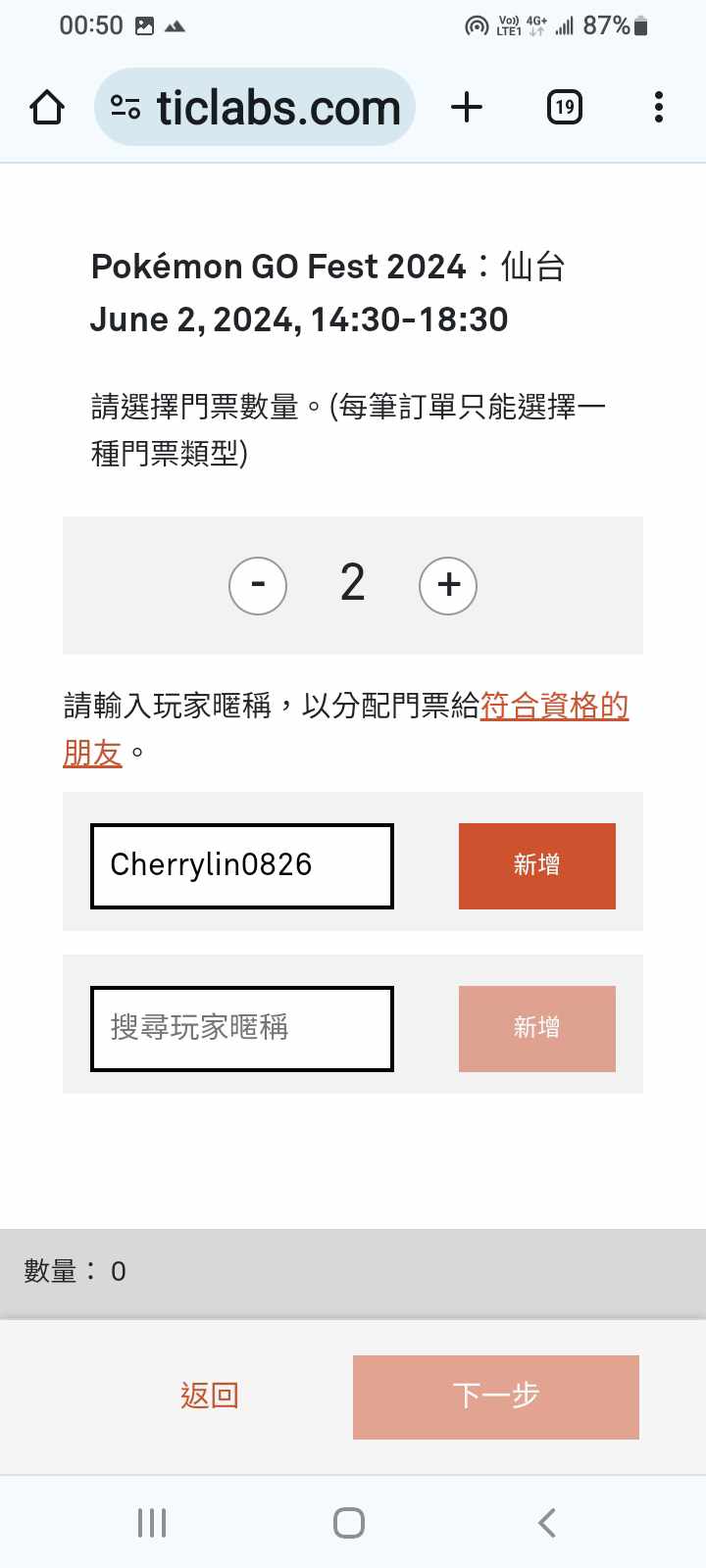Open a new browser tab
This screenshot has height=1568, width=706.
click(467, 107)
